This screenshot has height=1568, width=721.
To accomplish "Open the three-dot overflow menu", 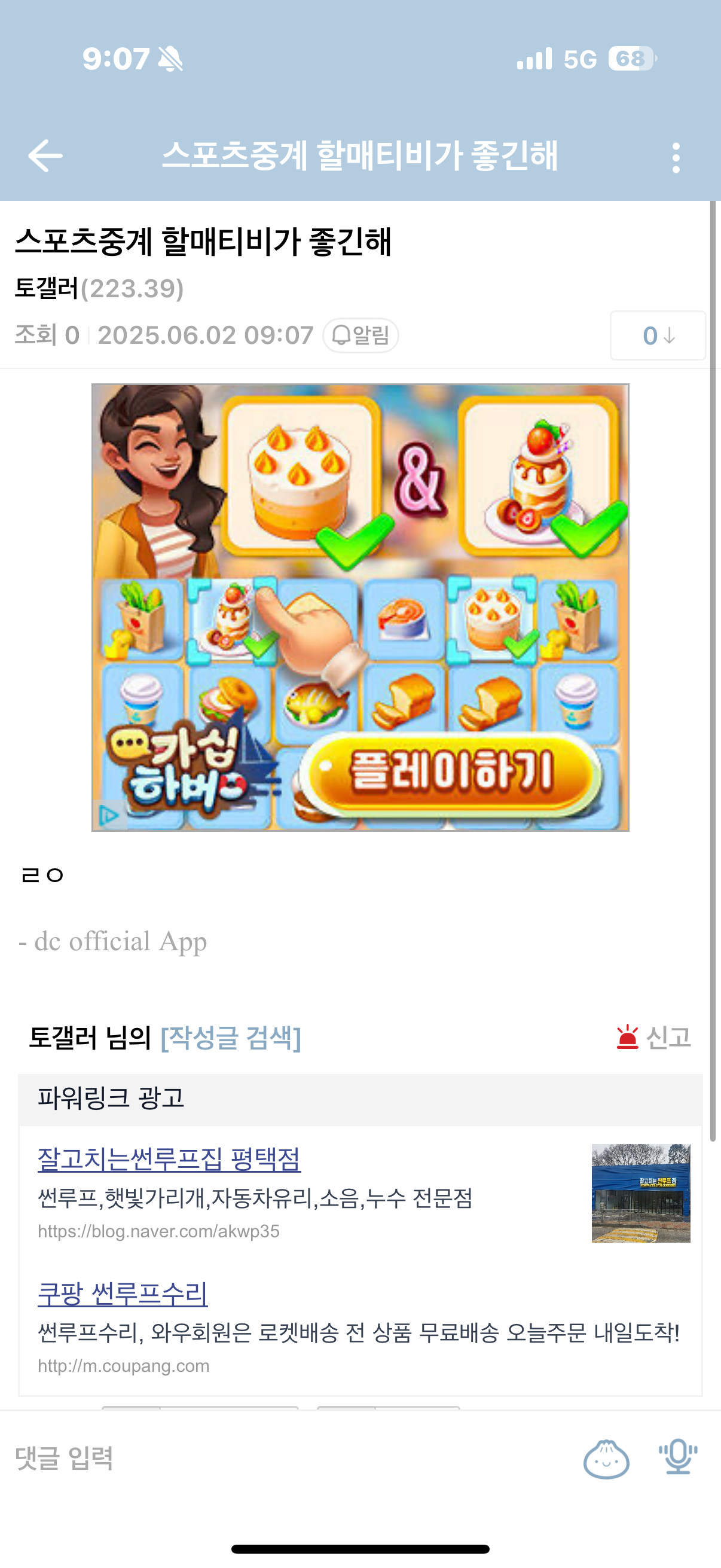I will pyautogui.click(x=676, y=158).
